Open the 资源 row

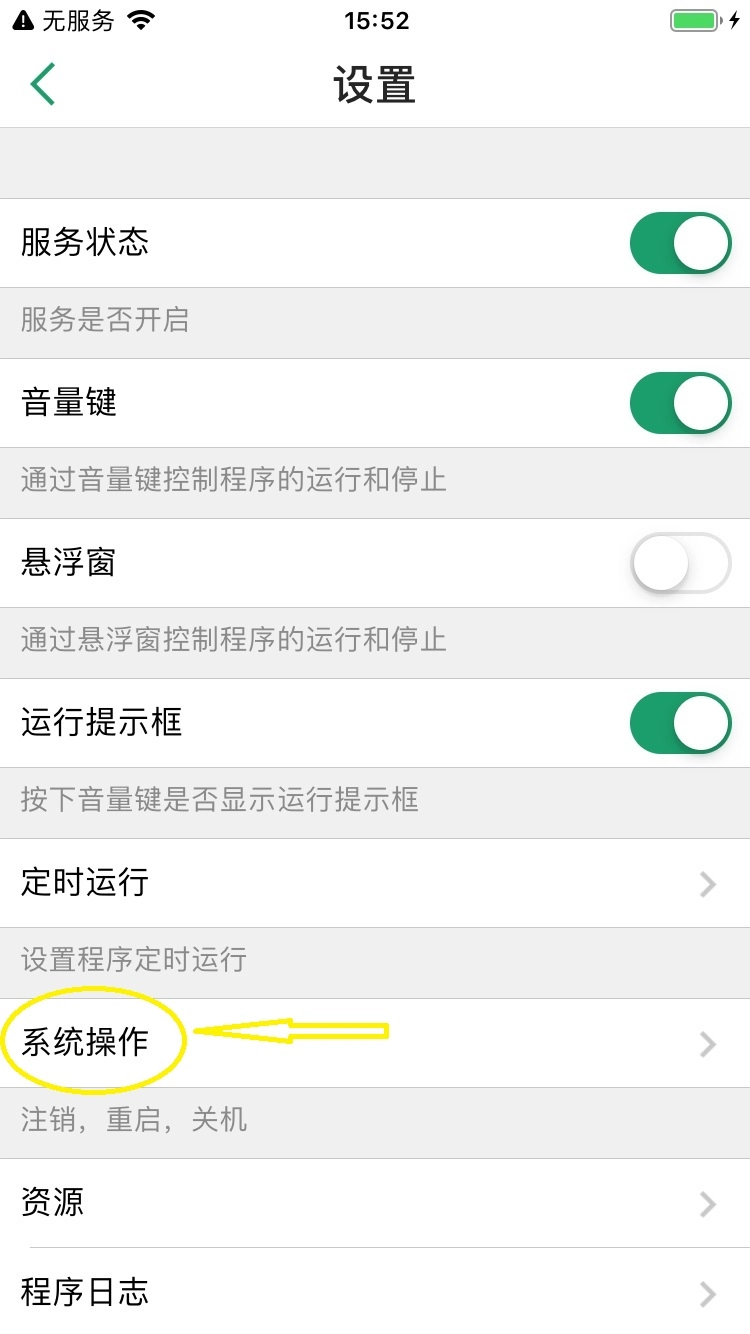point(375,1203)
